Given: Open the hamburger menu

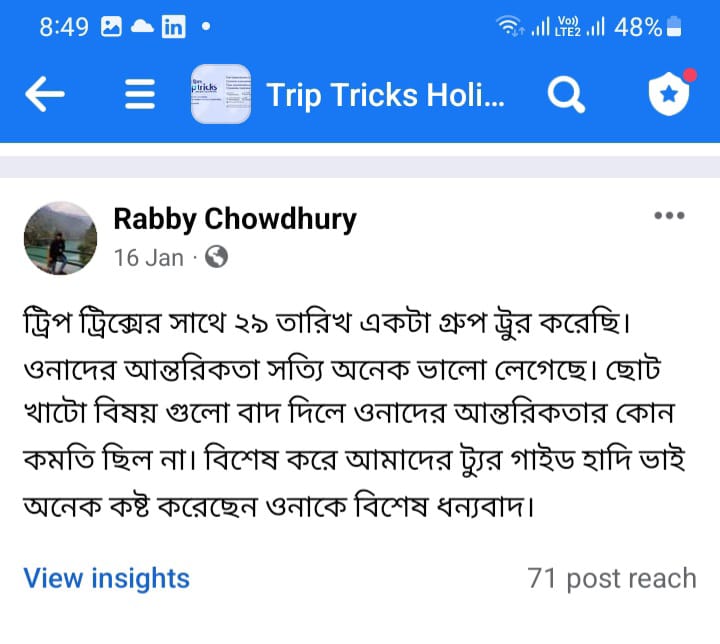Looking at the screenshot, I should tap(140, 95).
